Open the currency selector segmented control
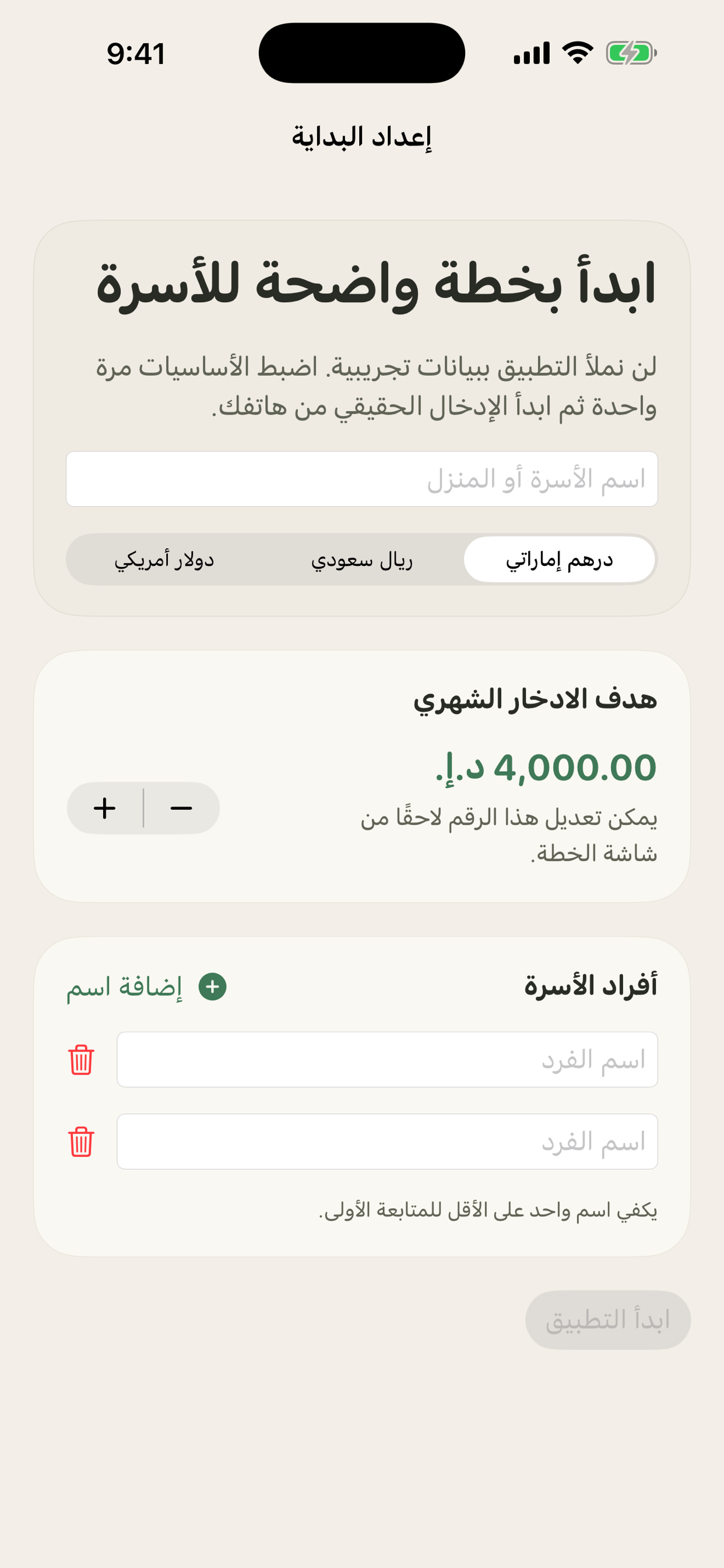This screenshot has width=724, height=1568. pos(362,561)
